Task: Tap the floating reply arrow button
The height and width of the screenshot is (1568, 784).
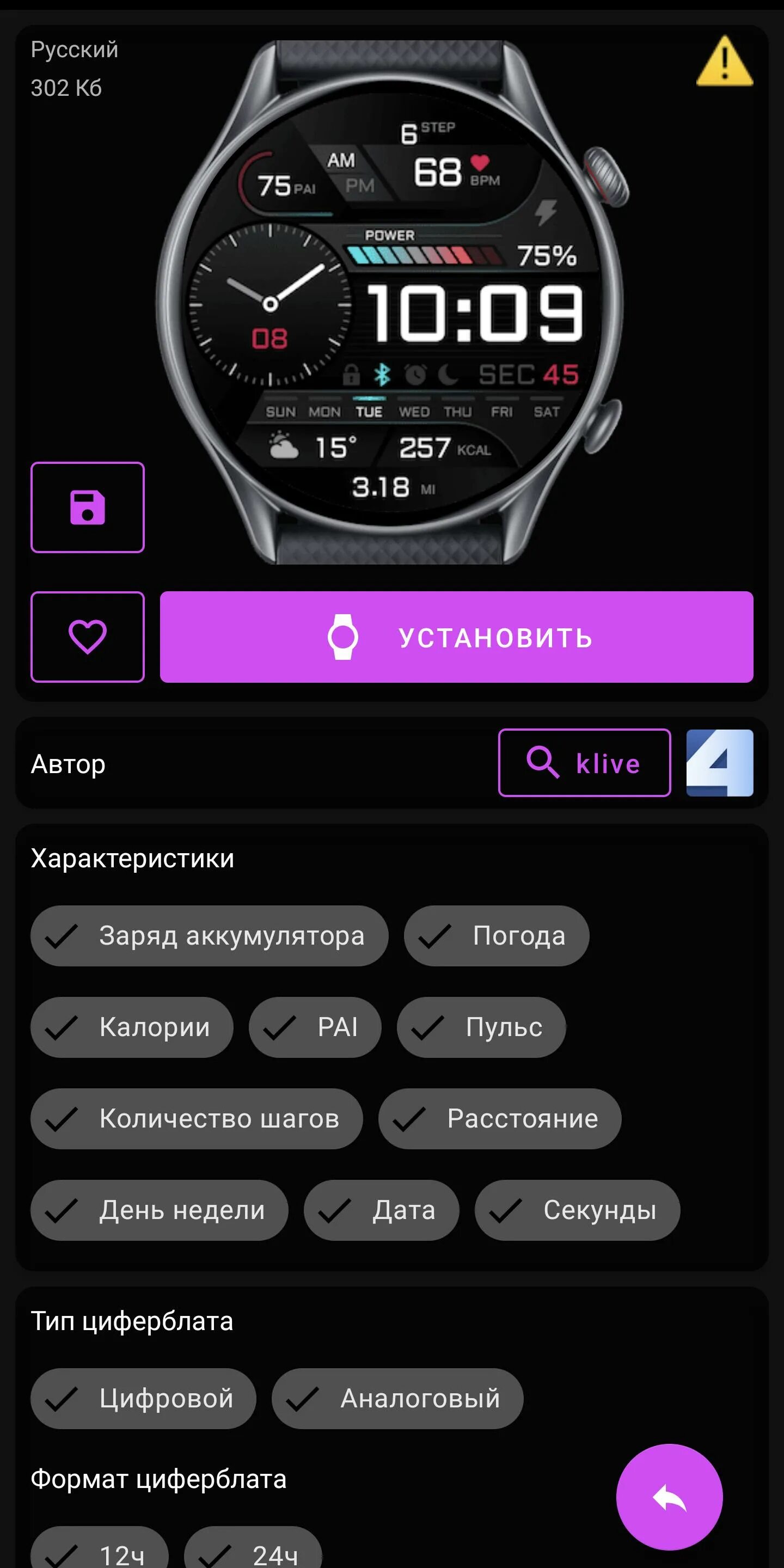Action: [669, 1497]
